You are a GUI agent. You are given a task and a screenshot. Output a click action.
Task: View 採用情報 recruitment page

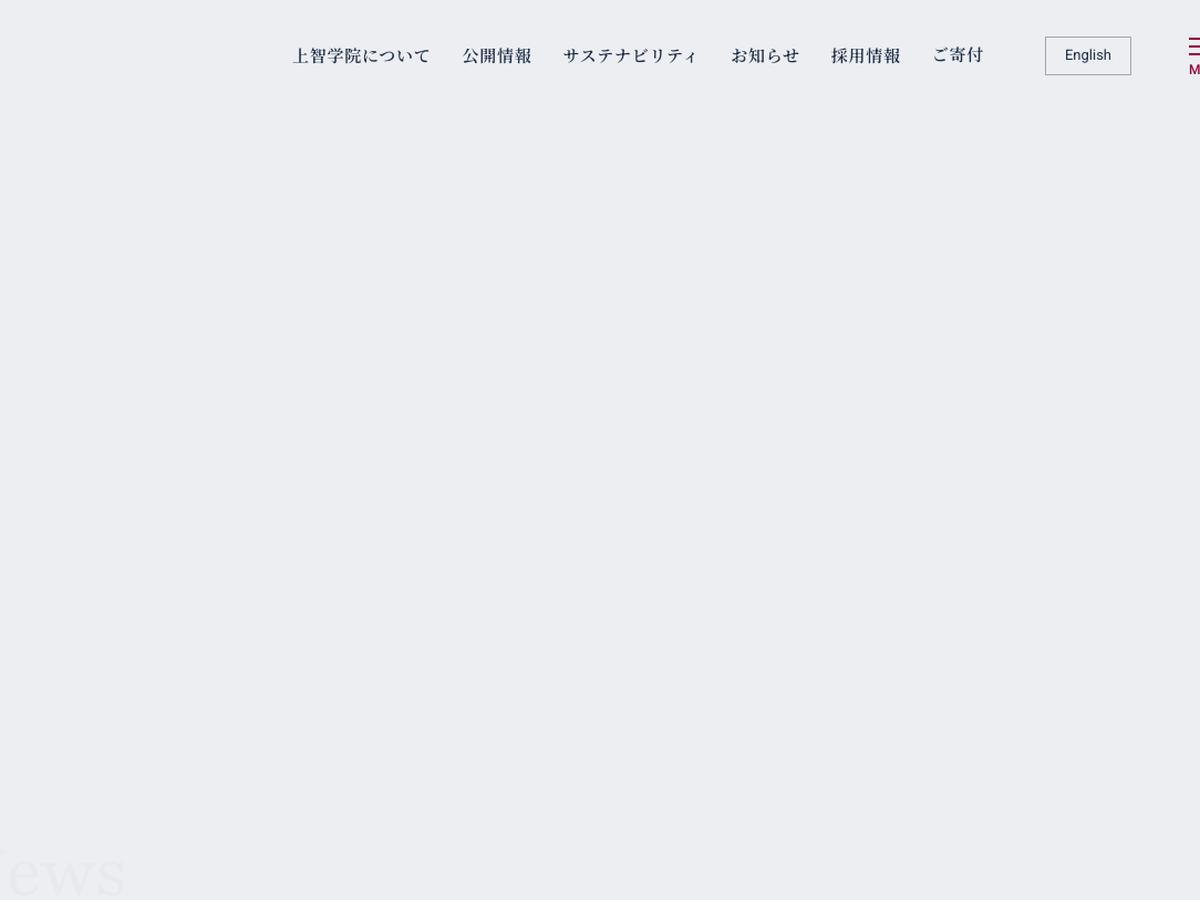pos(865,56)
